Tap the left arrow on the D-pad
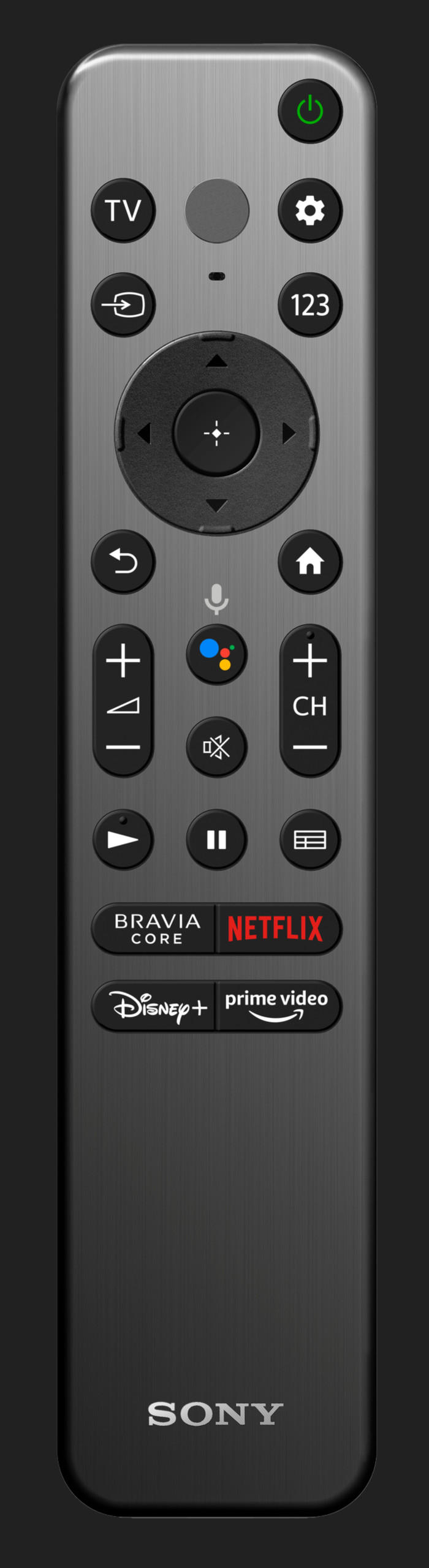 tap(144, 434)
